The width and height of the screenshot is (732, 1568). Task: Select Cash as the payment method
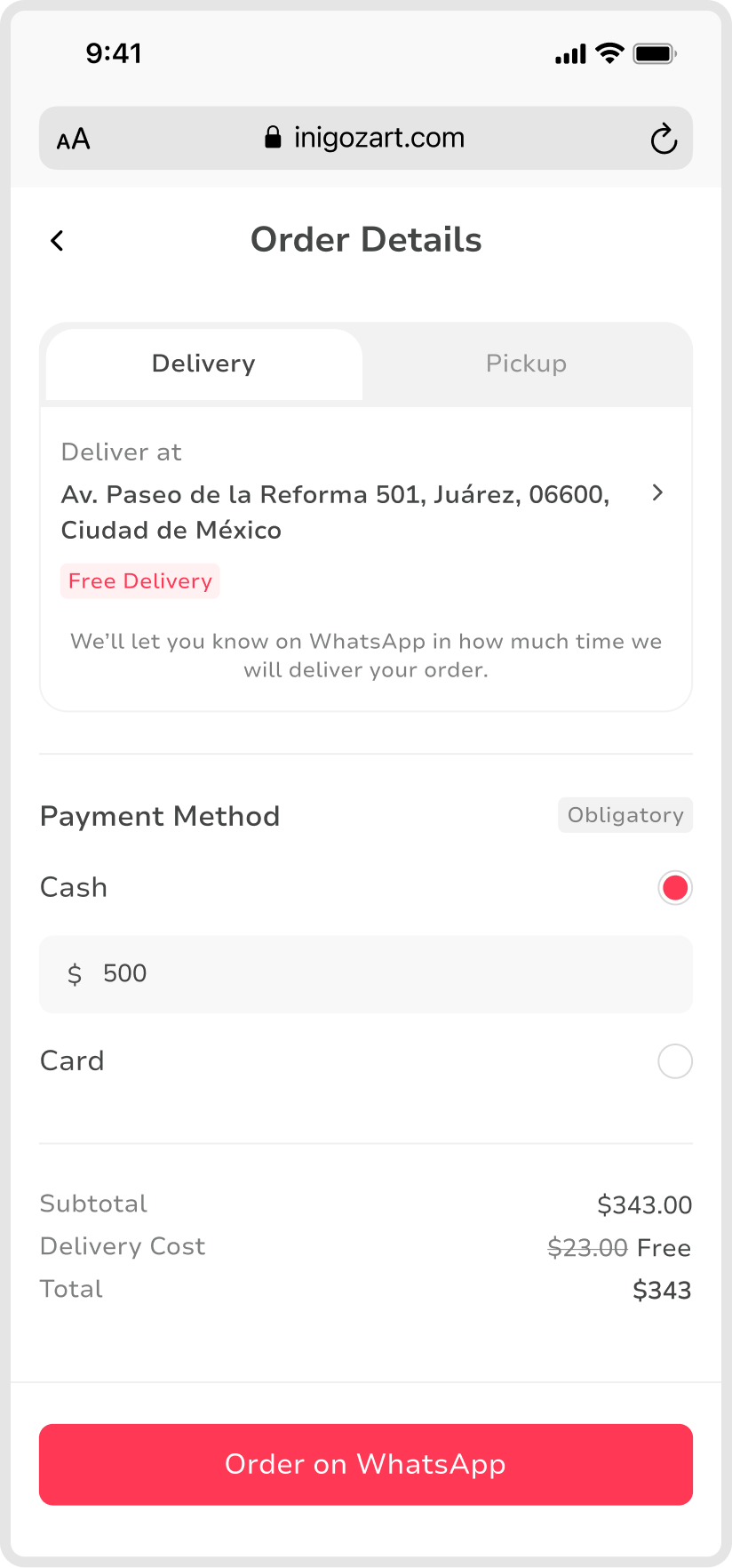coord(674,886)
